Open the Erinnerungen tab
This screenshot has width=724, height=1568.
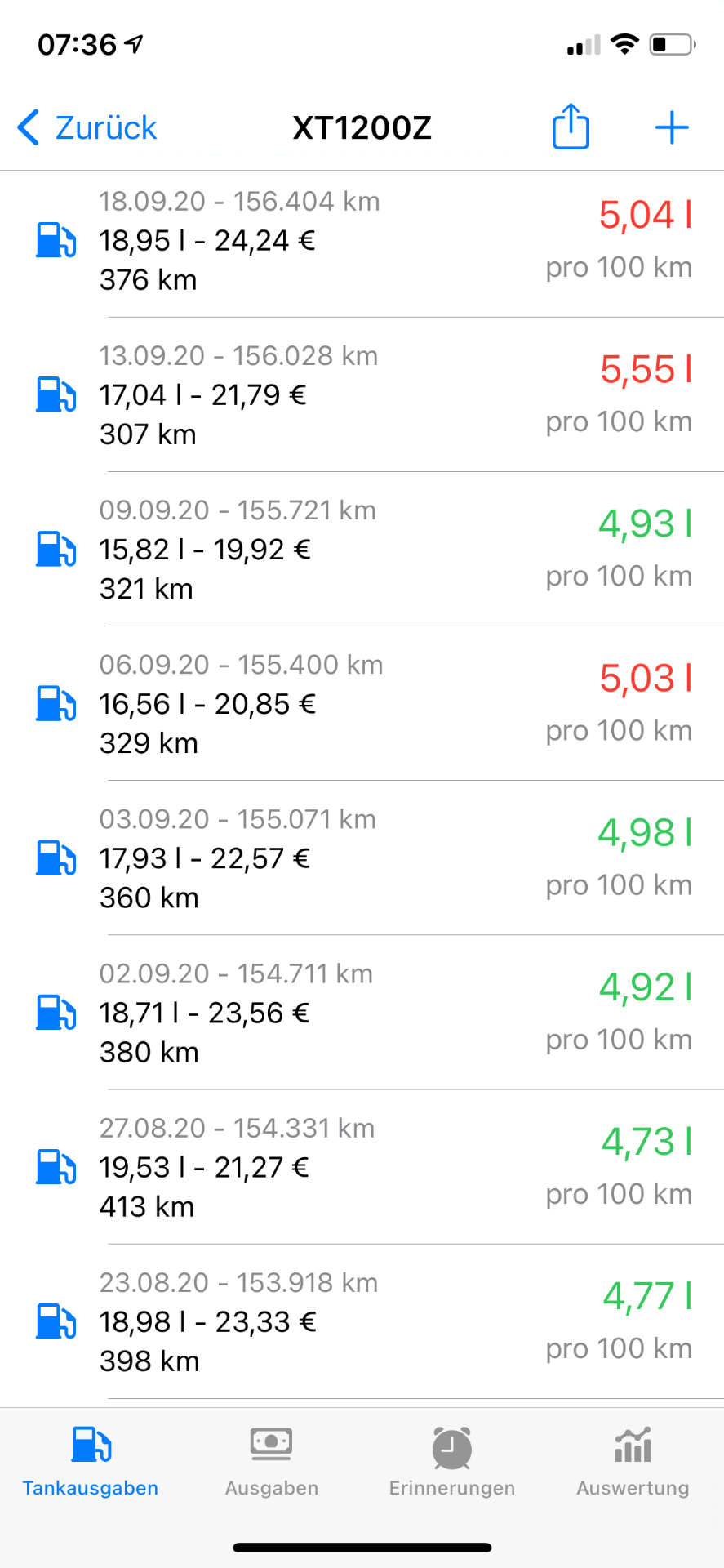point(452,1462)
